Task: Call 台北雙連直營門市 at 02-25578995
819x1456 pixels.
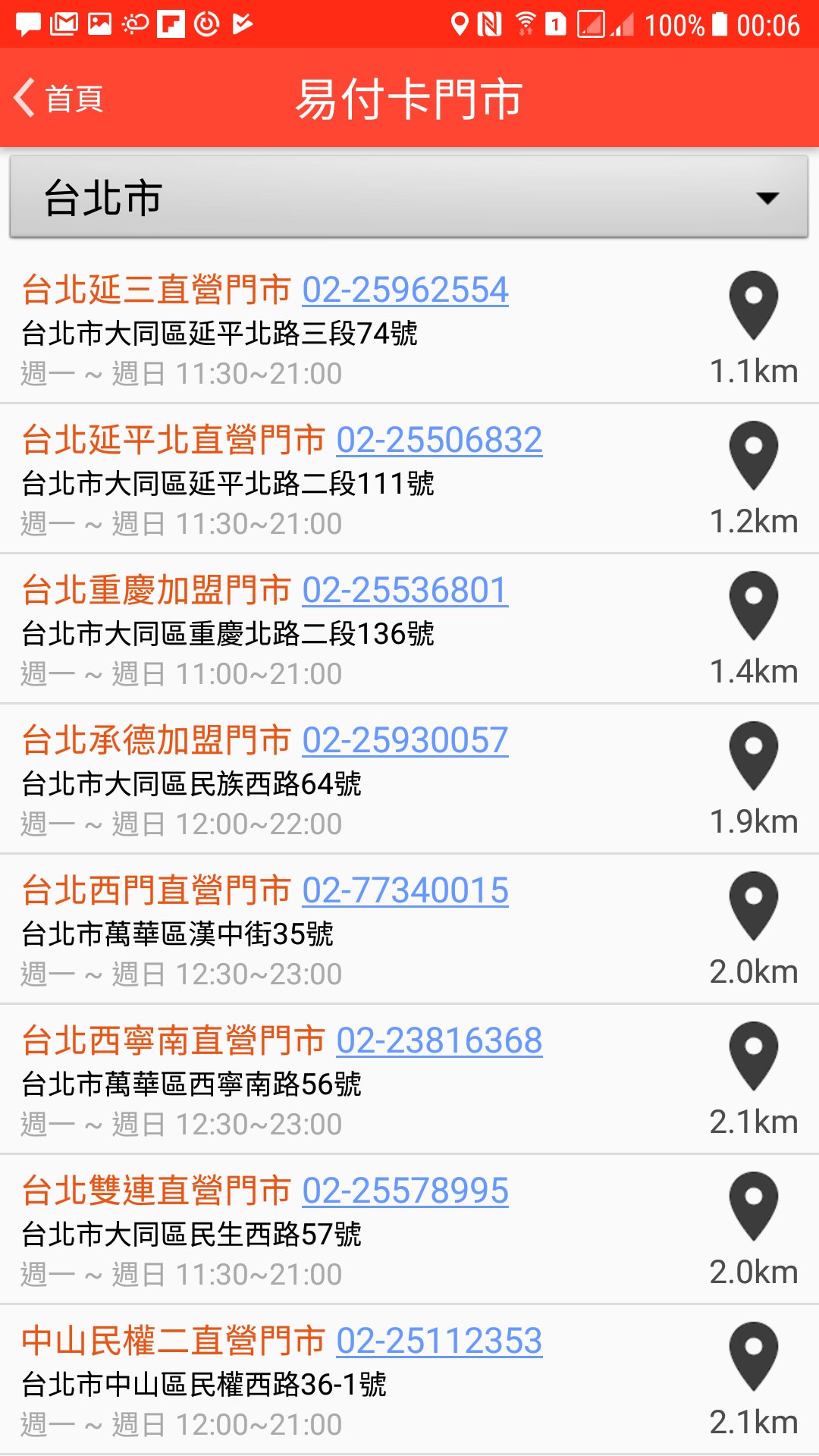Action: 405,1191
